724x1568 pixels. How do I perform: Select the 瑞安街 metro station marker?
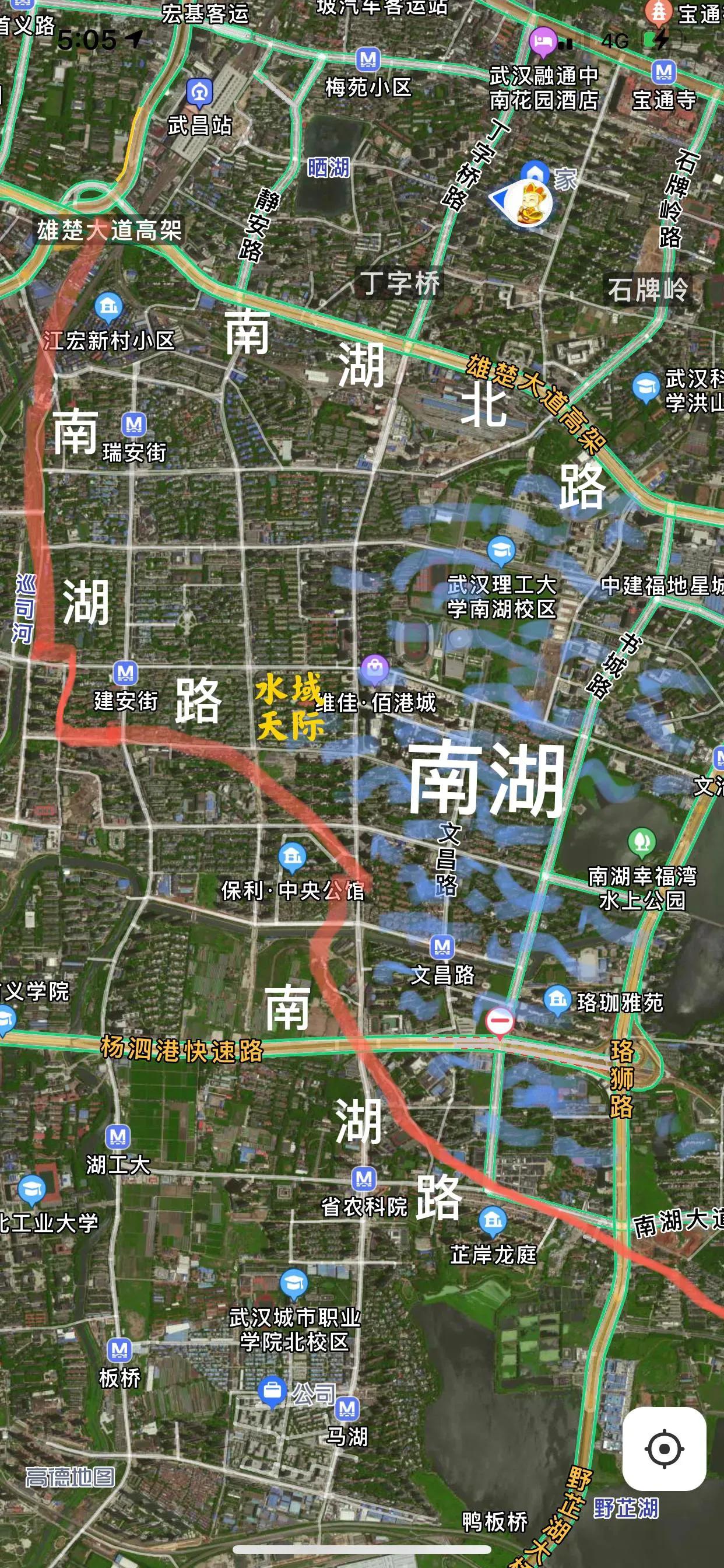pos(135,423)
